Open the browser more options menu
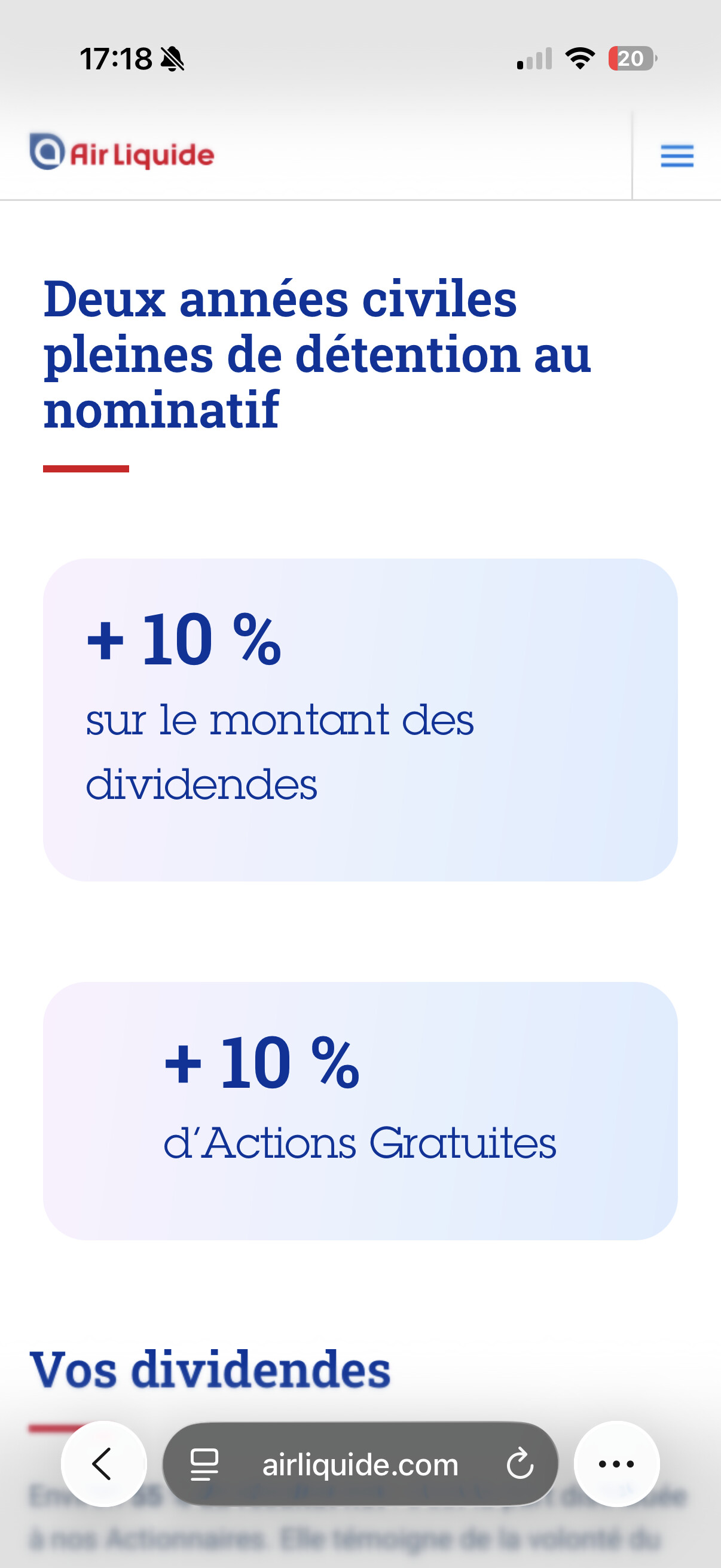The image size is (721, 1568). click(616, 1463)
